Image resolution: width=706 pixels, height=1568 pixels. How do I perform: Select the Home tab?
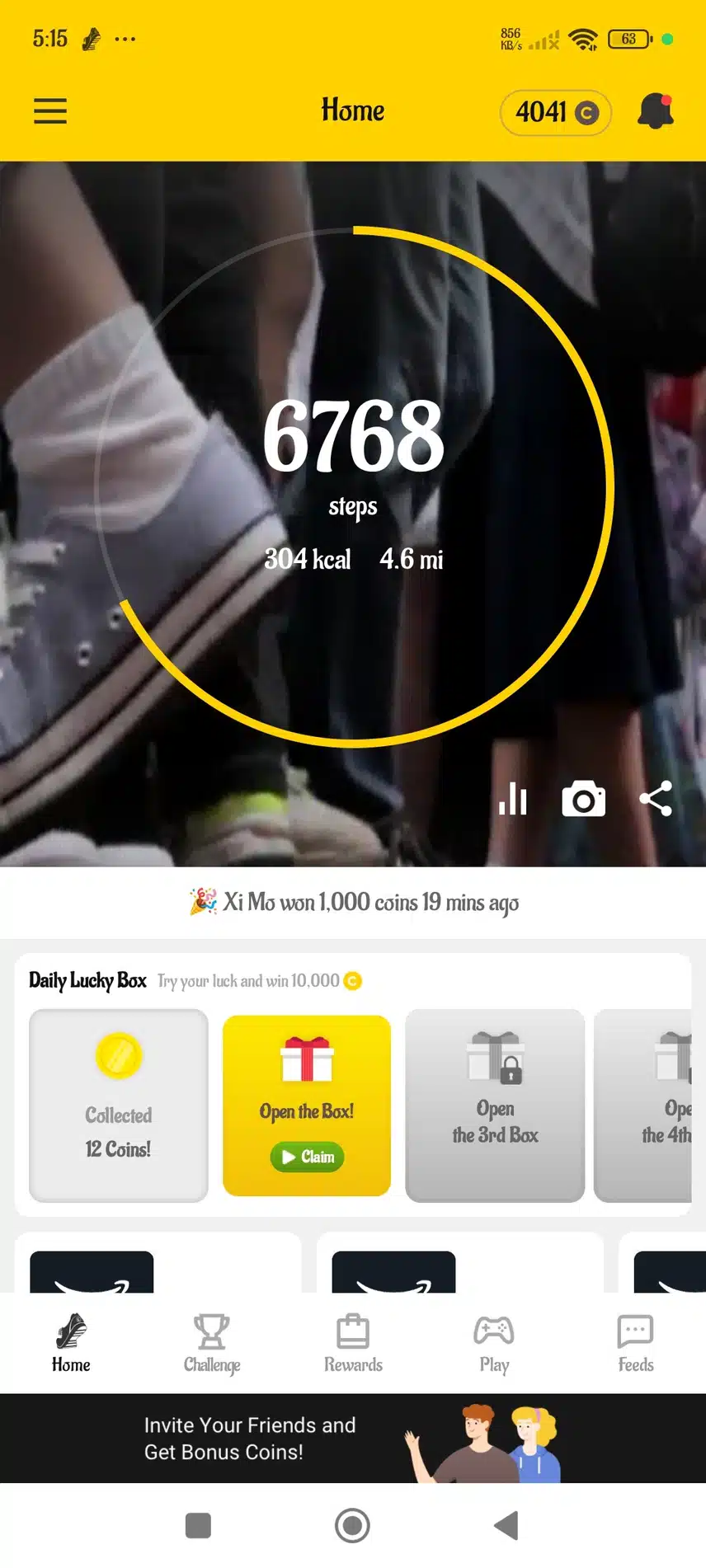(x=71, y=1344)
